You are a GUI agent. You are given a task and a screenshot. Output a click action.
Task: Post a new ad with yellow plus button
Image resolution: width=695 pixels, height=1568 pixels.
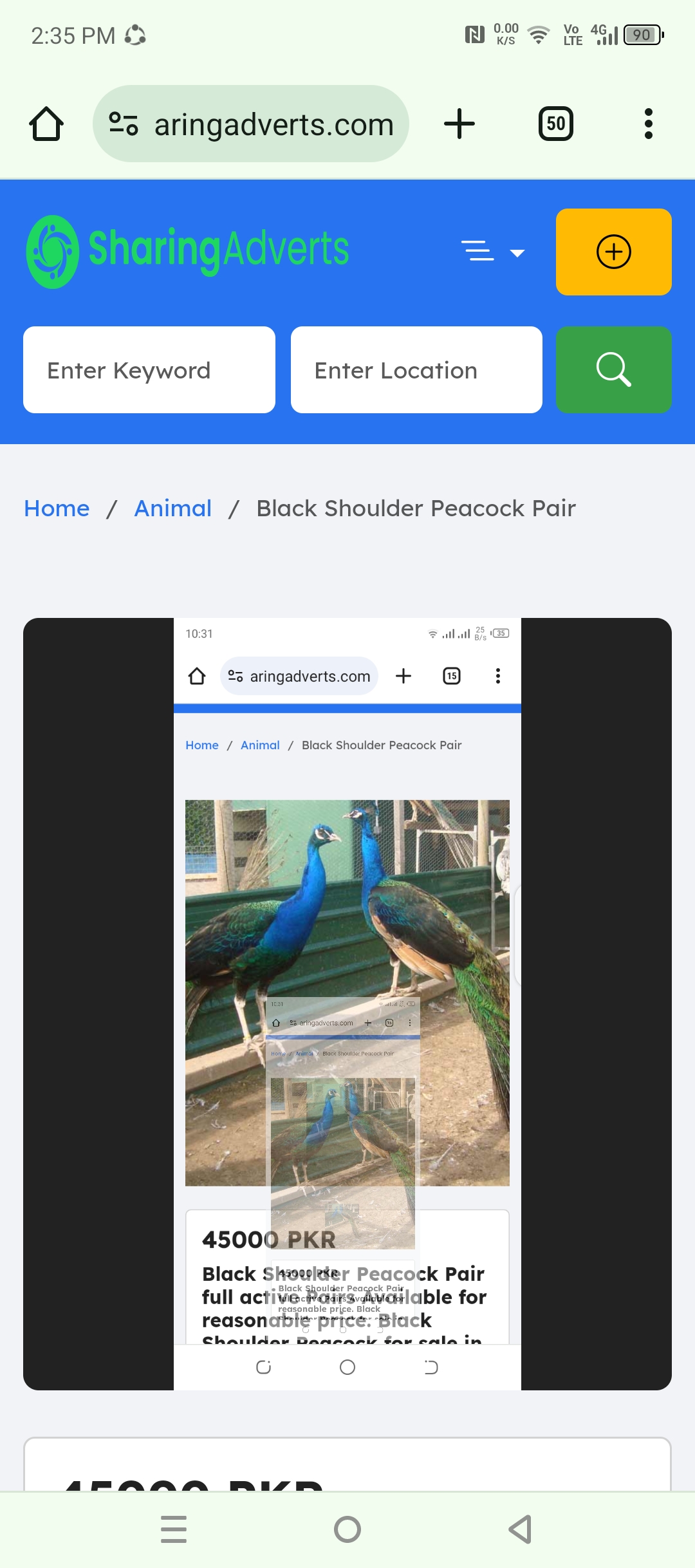613,252
